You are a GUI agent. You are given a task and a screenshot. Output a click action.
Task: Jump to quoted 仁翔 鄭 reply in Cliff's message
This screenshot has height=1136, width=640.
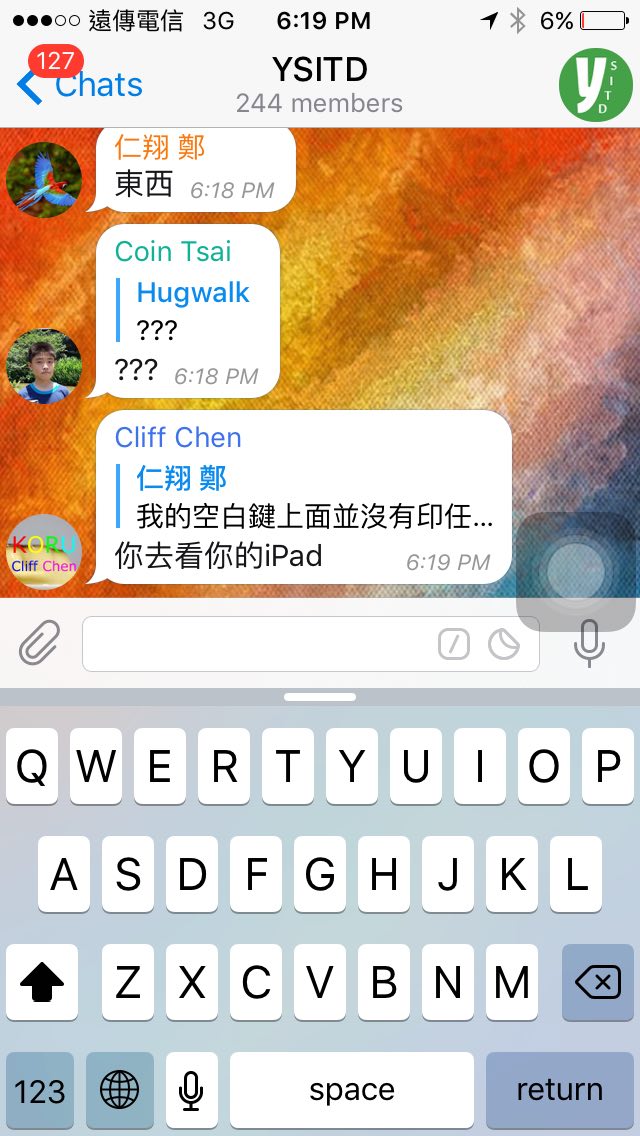[310, 497]
